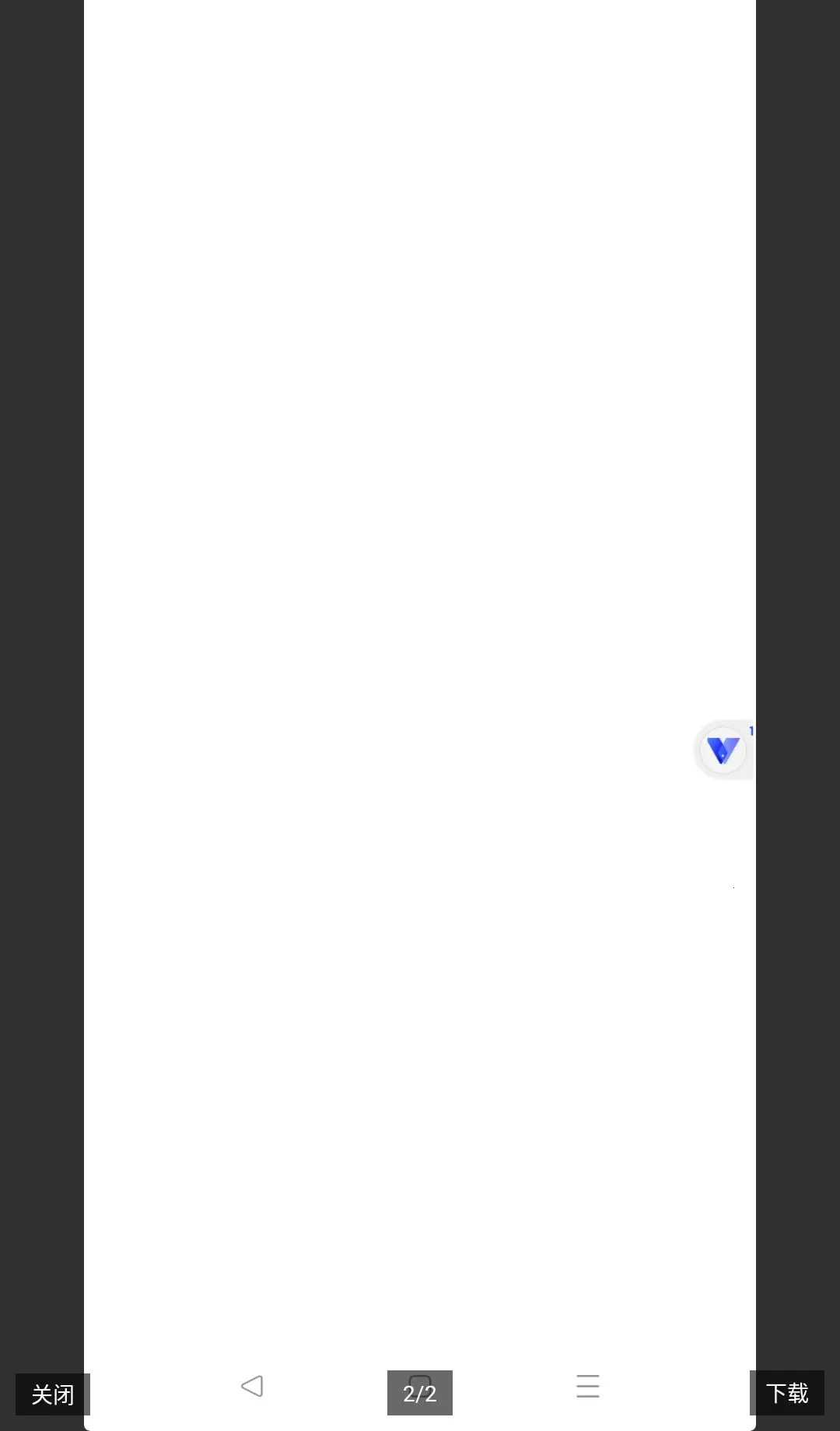Screen dimensions: 840x1431
Task: Open the three-line menu icon
Action: click(588, 1386)
